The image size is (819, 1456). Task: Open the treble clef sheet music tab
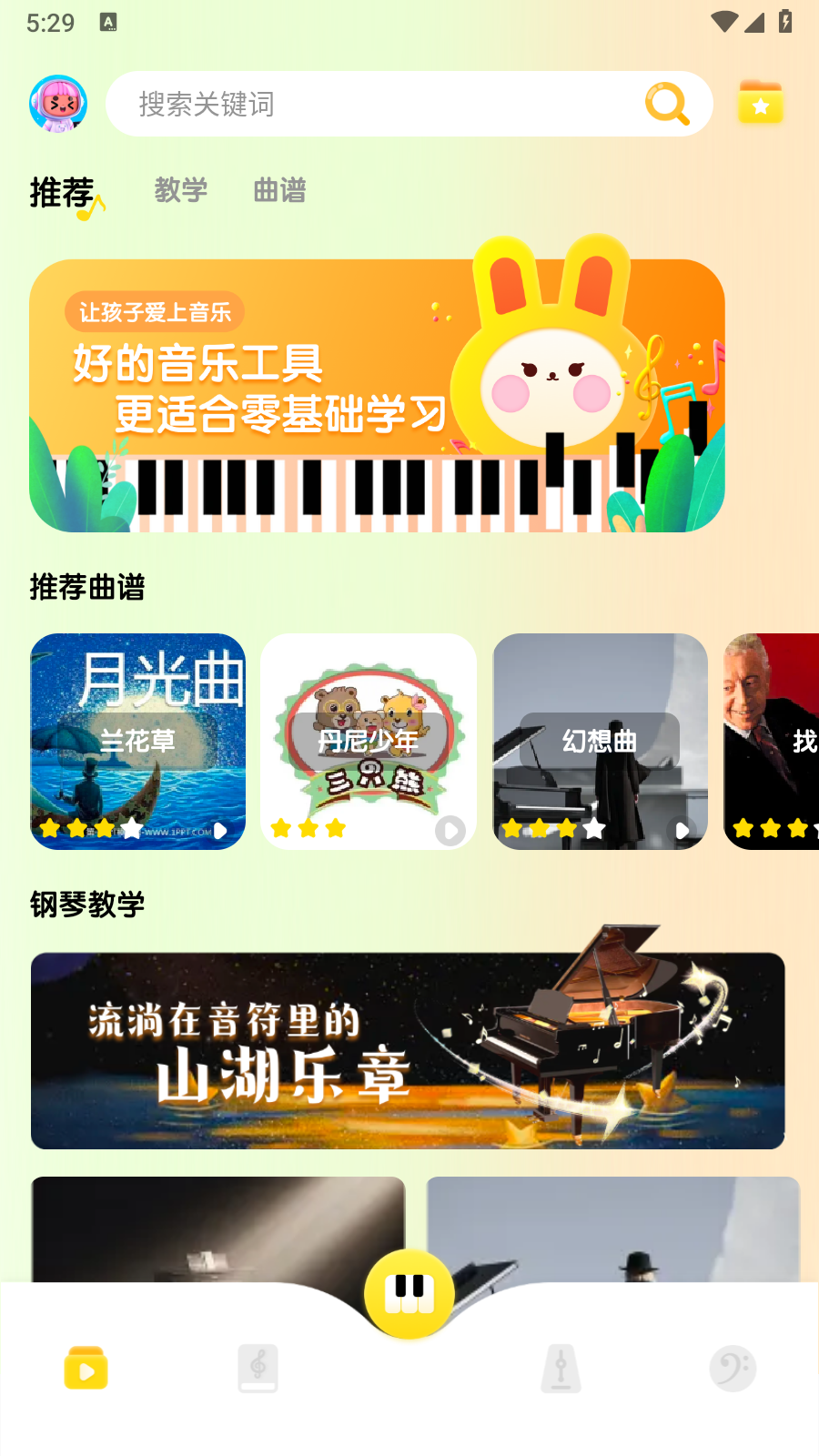coord(258,1368)
